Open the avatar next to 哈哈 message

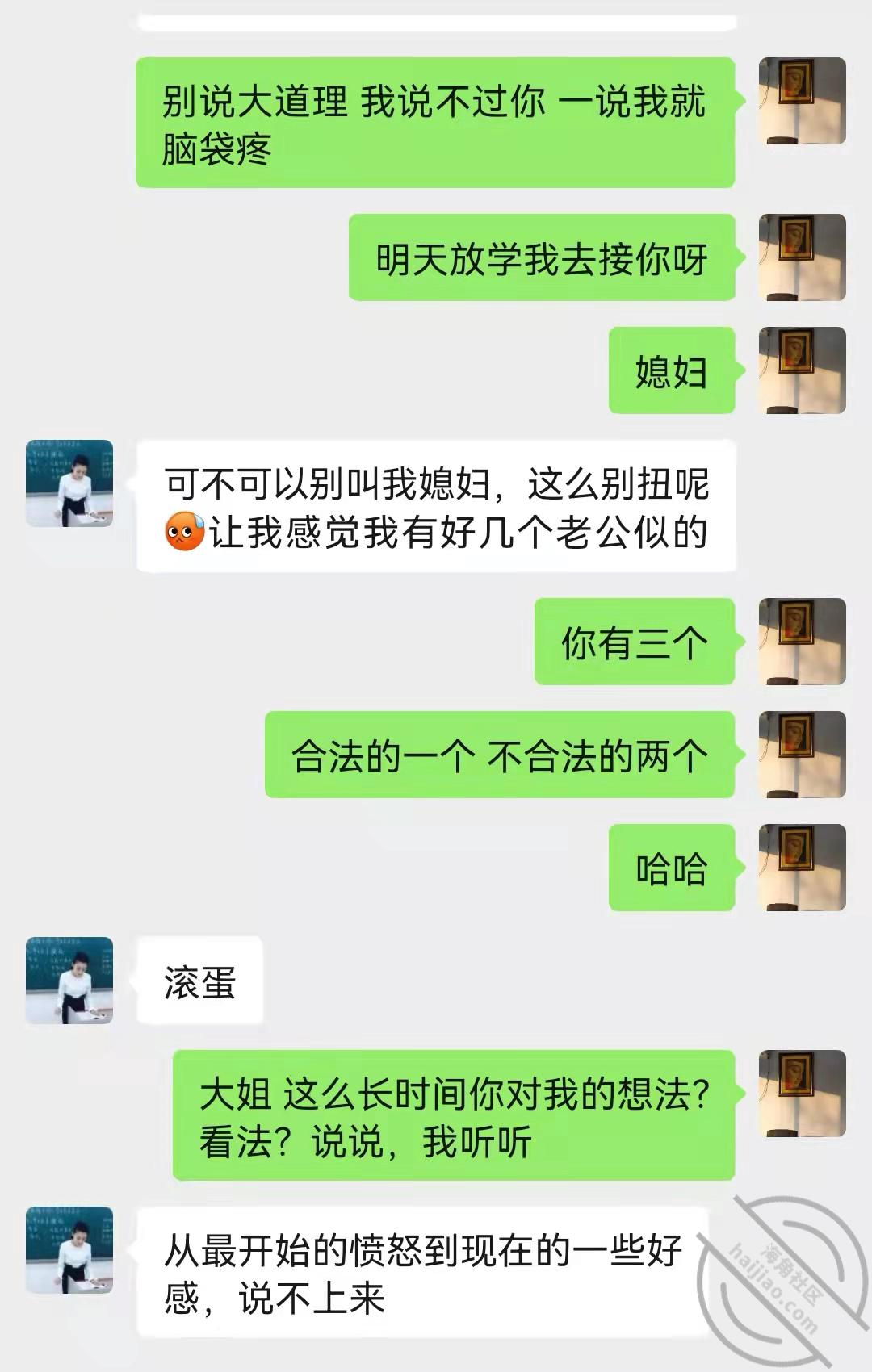point(802,868)
